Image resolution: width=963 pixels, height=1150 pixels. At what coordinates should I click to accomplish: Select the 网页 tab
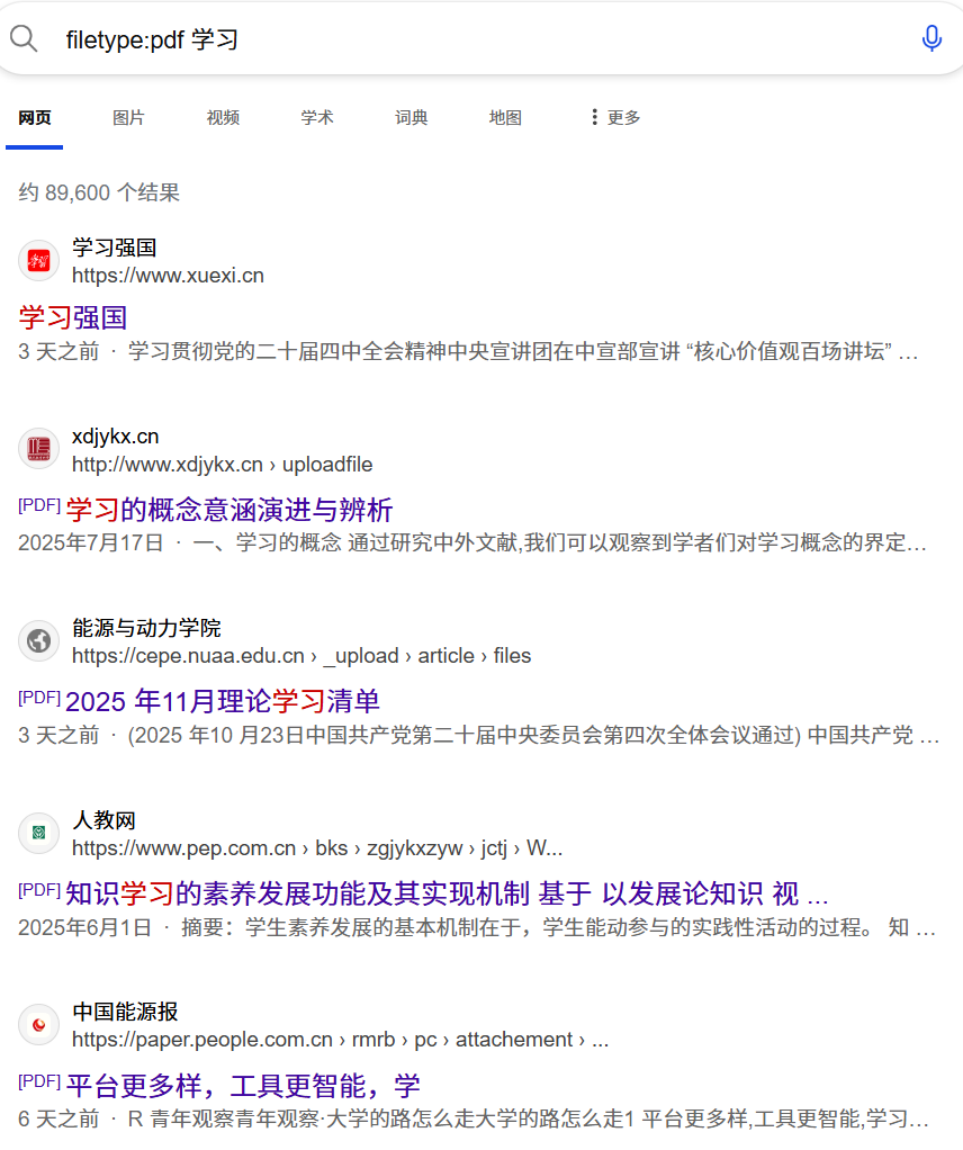pyautogui.click(x=35, y=118)
